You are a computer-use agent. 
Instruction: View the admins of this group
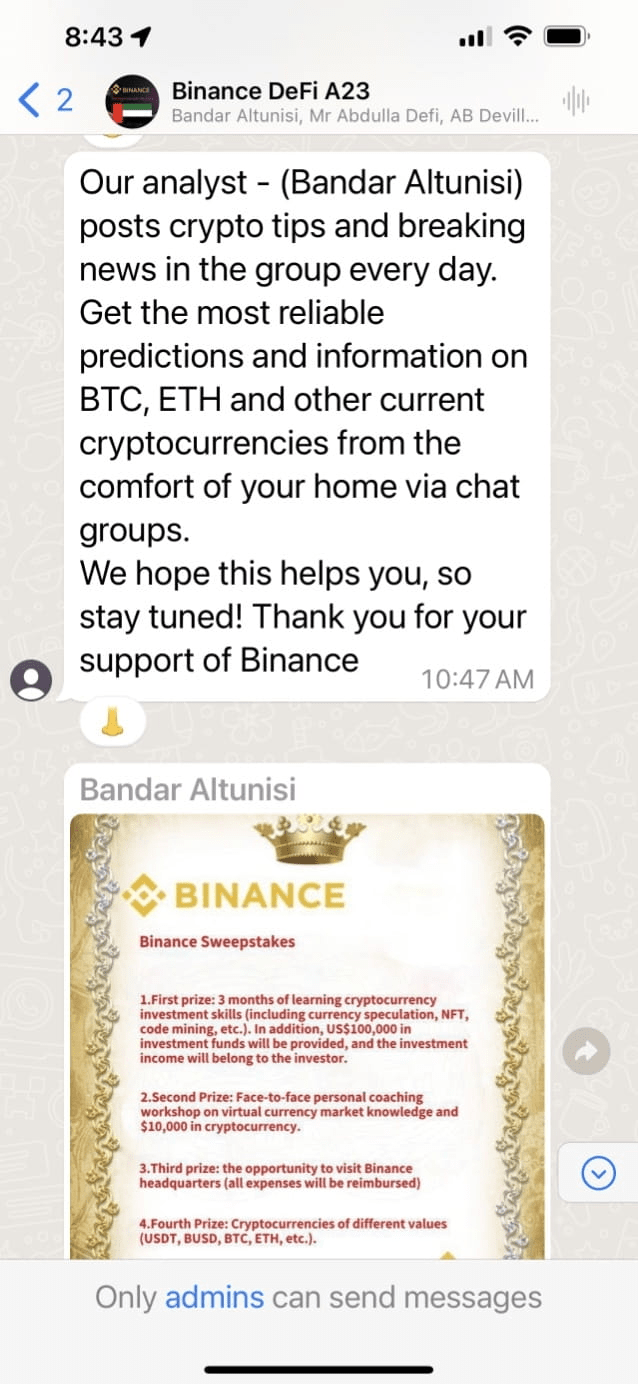[214, 1298]
